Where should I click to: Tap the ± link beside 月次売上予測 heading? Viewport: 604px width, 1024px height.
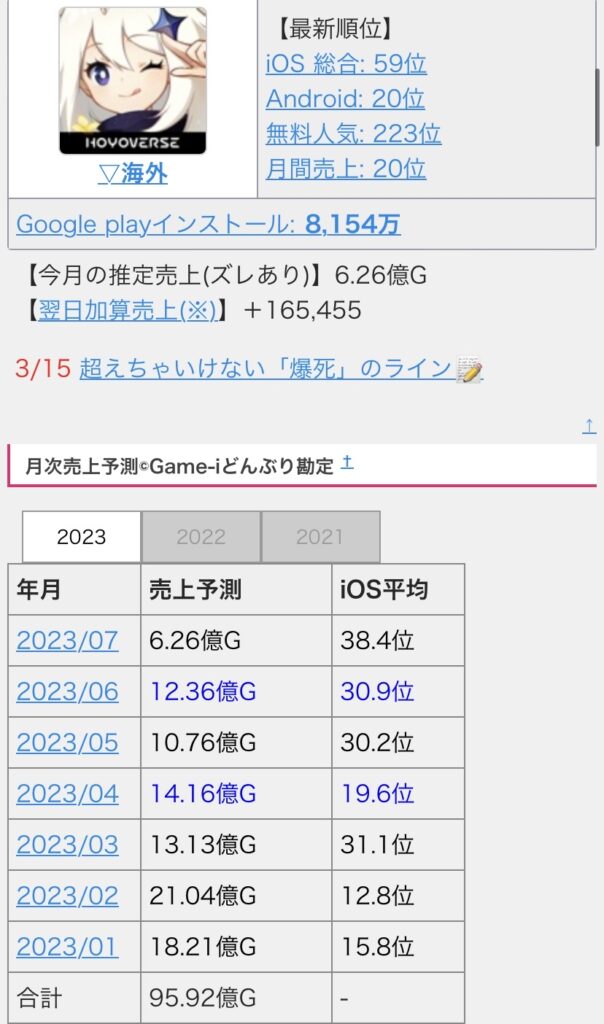346,463
